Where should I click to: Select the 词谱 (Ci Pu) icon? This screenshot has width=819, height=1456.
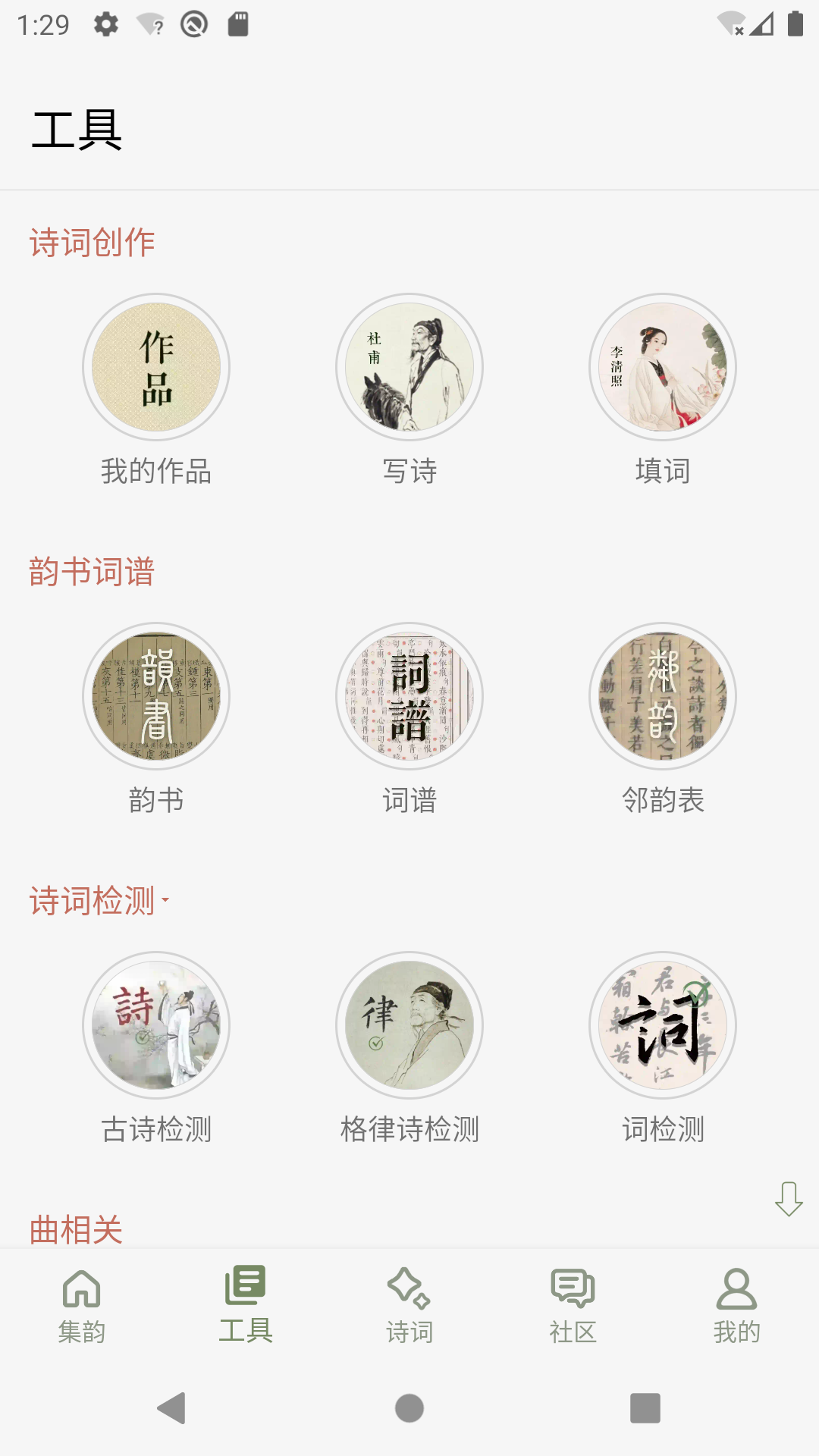tap(409, 697)
